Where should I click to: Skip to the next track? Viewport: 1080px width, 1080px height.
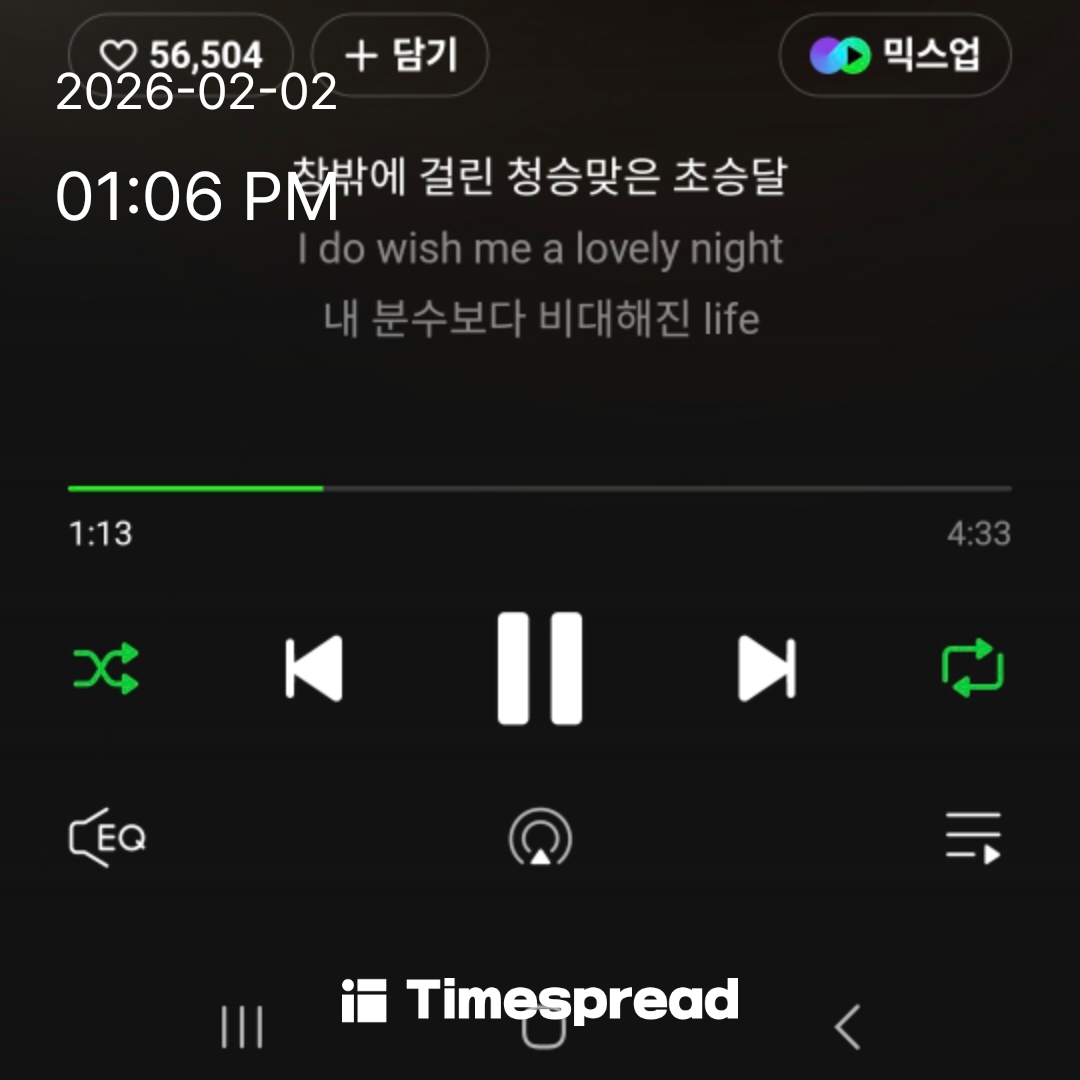(766, 668)
